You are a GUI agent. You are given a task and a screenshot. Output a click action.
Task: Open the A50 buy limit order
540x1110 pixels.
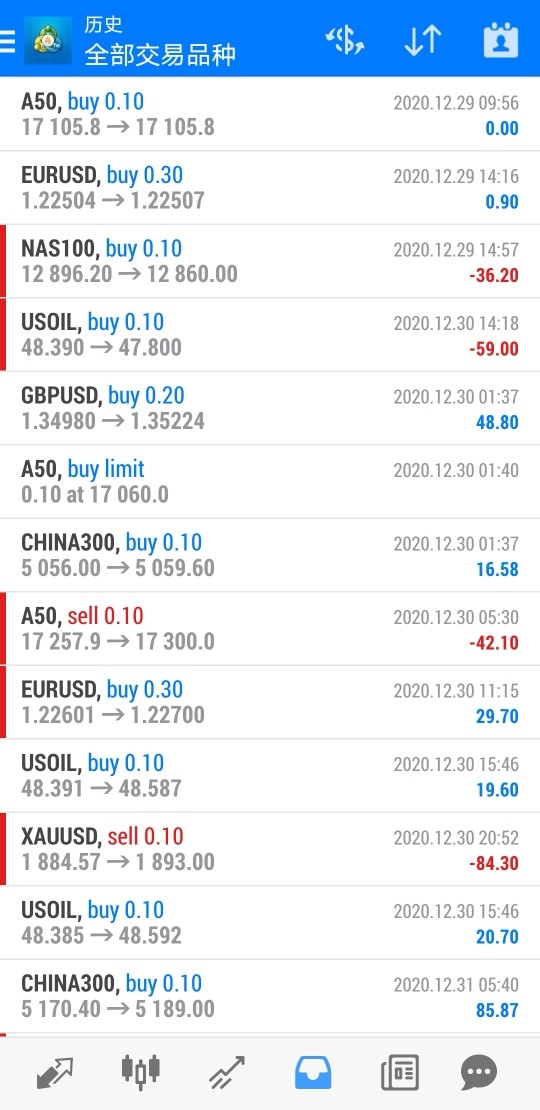(270, 482)
